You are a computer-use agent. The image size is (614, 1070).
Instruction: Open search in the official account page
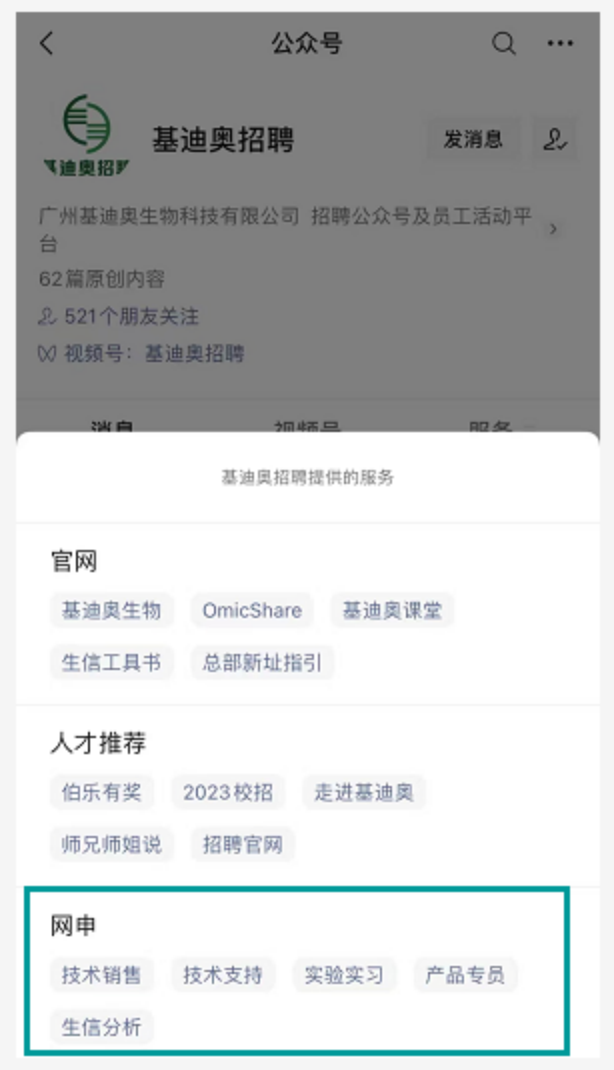(x=504, y=43)
